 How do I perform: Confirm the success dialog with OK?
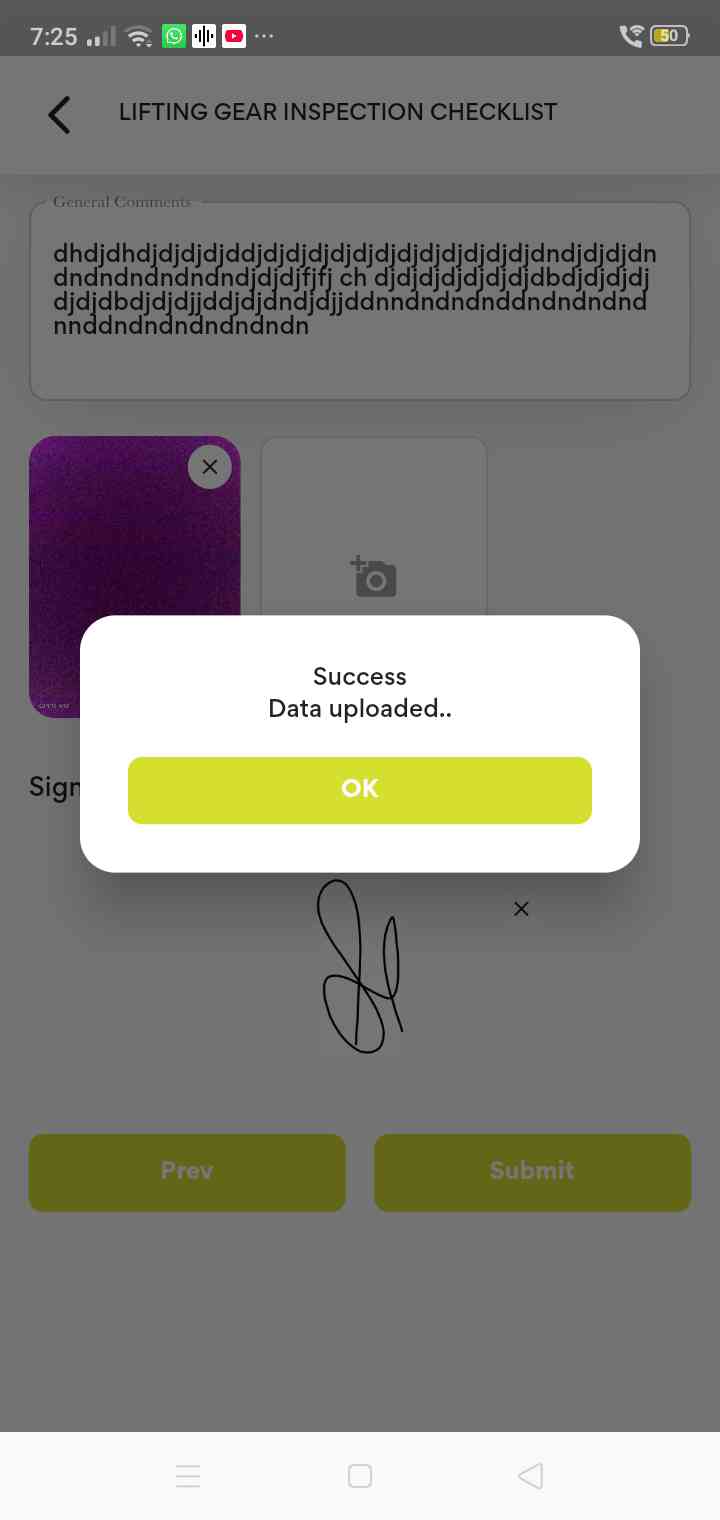click(x=360, y=790)
